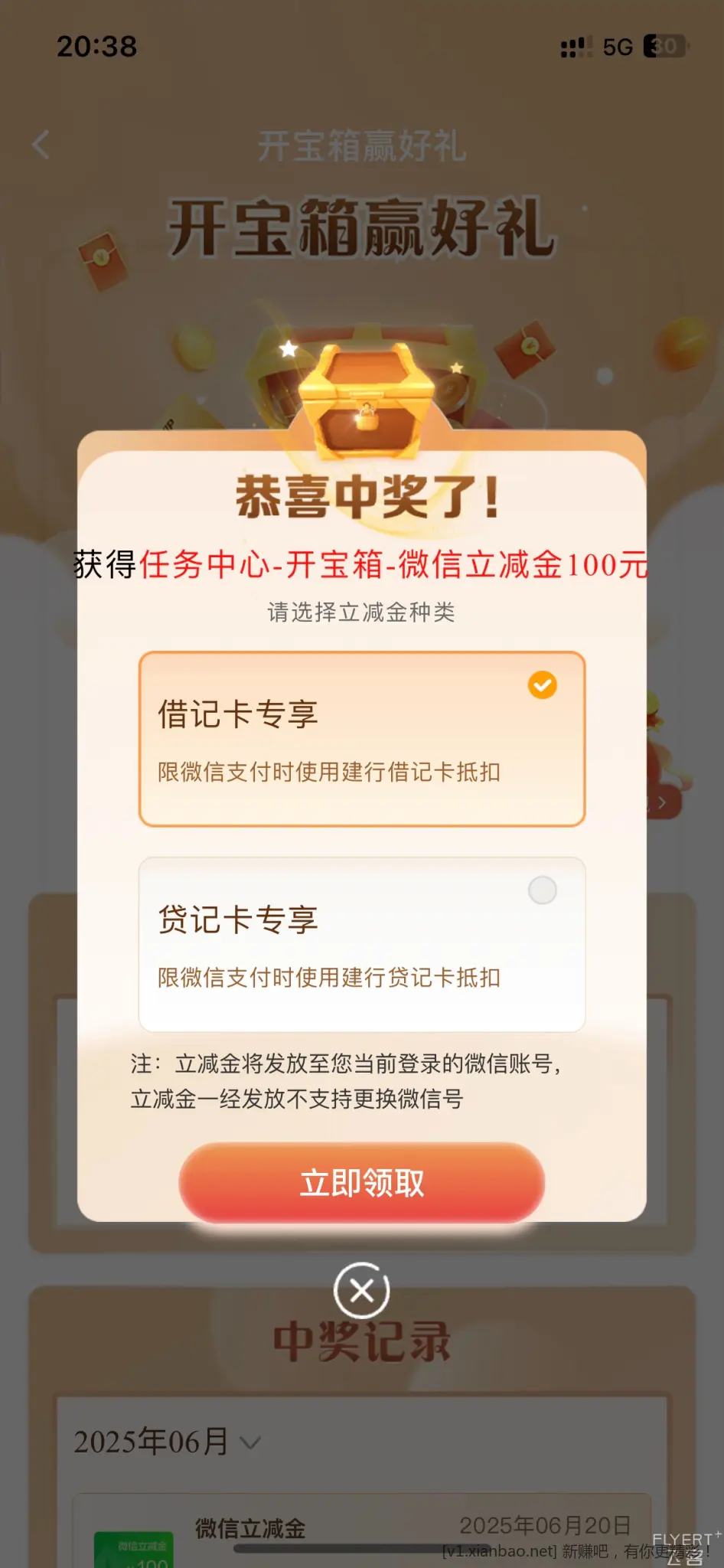Choose the 贷记卡专享 option
The image size is (724, 1568).
(x=361, y=944)
